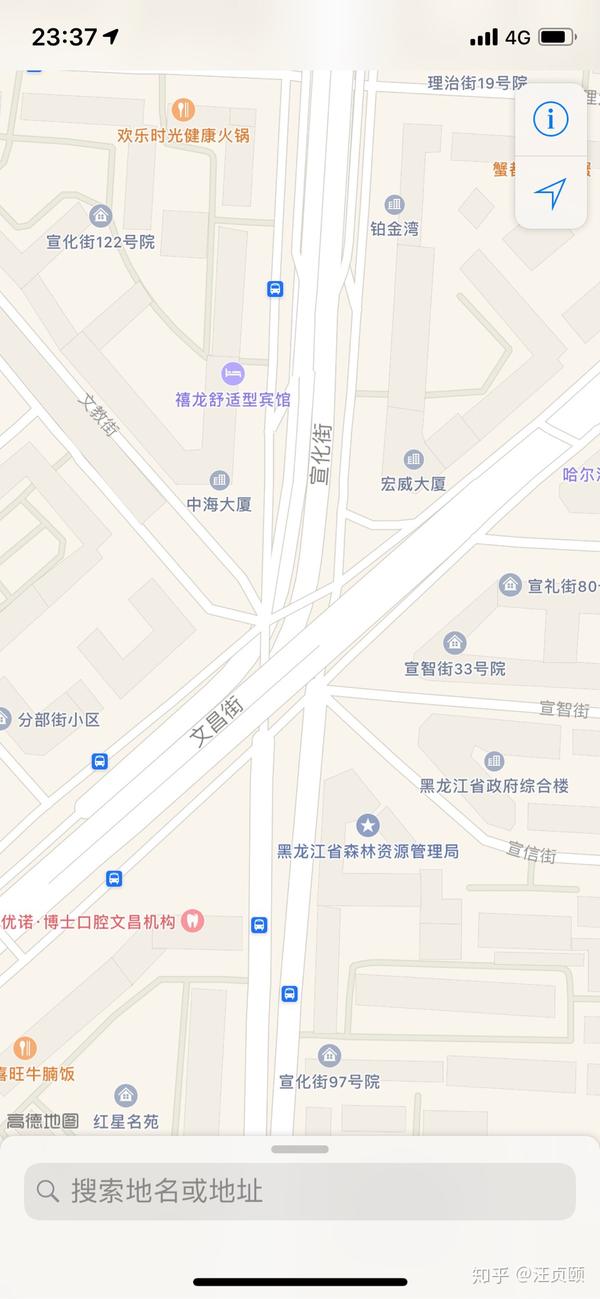Viewport: 600px width, 1299px height.
Task: Expand the search panel grabber handle
Action: click(x=300, y=1149)
